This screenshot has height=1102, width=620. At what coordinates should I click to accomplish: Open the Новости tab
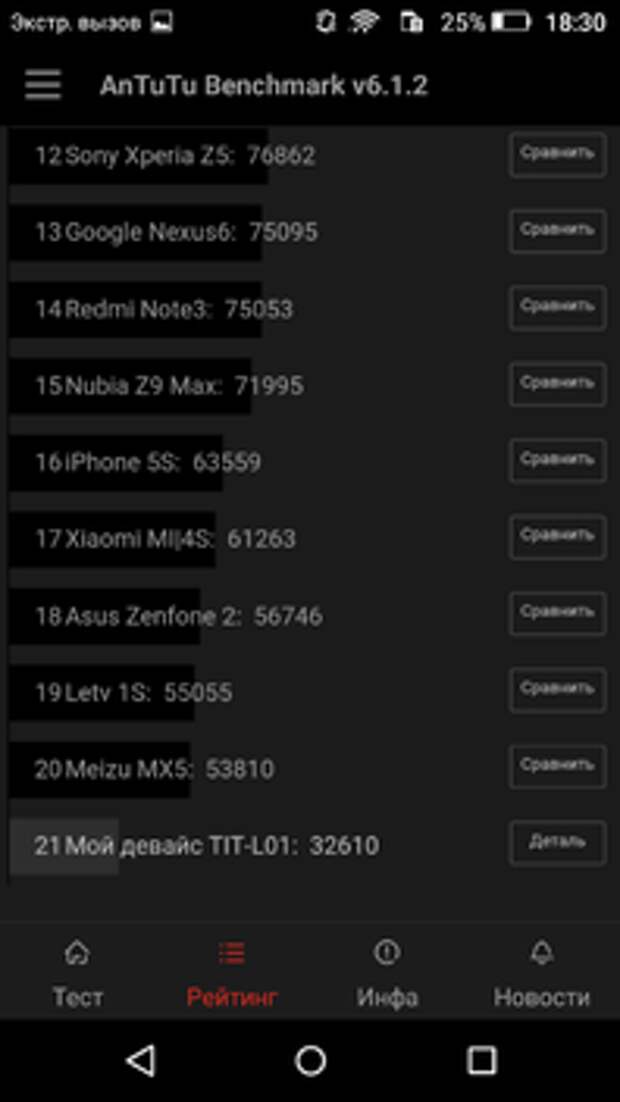[542, 973]
